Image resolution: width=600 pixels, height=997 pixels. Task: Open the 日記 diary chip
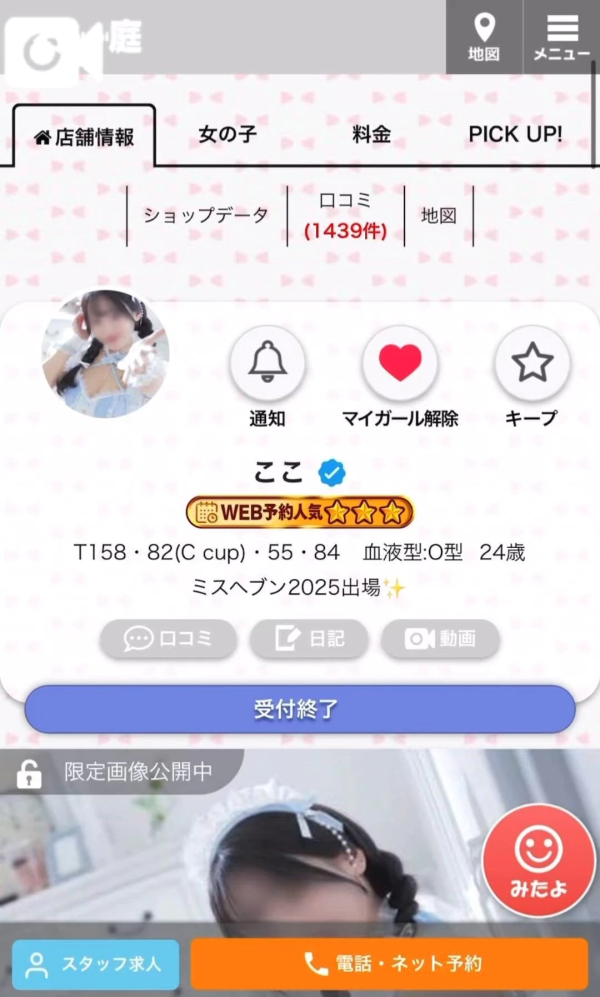coord(308,639)
